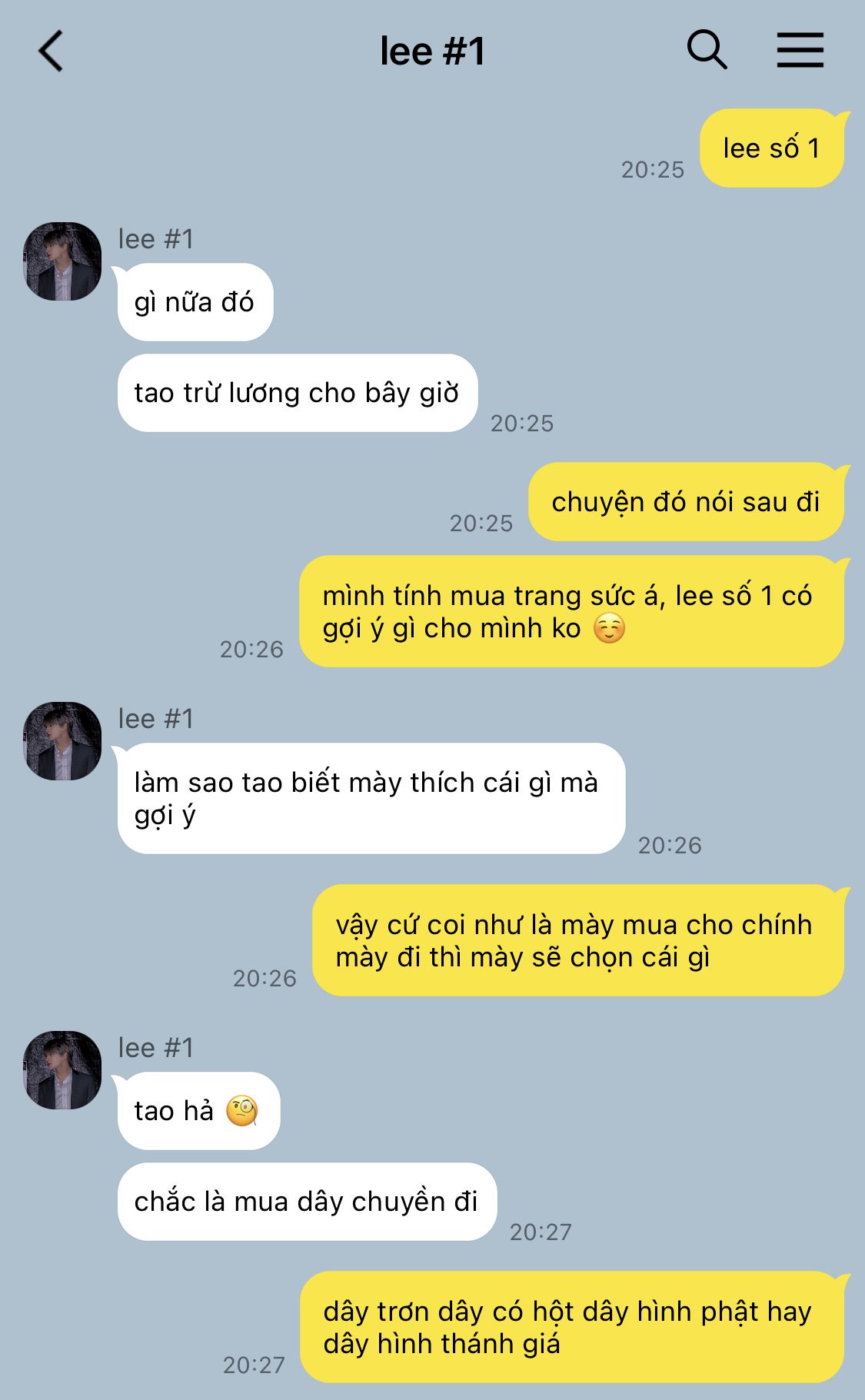
Task: Tap lee #1's avatar next to "tao hả"
Action: pyautogui.click(x=62, y=1070)
